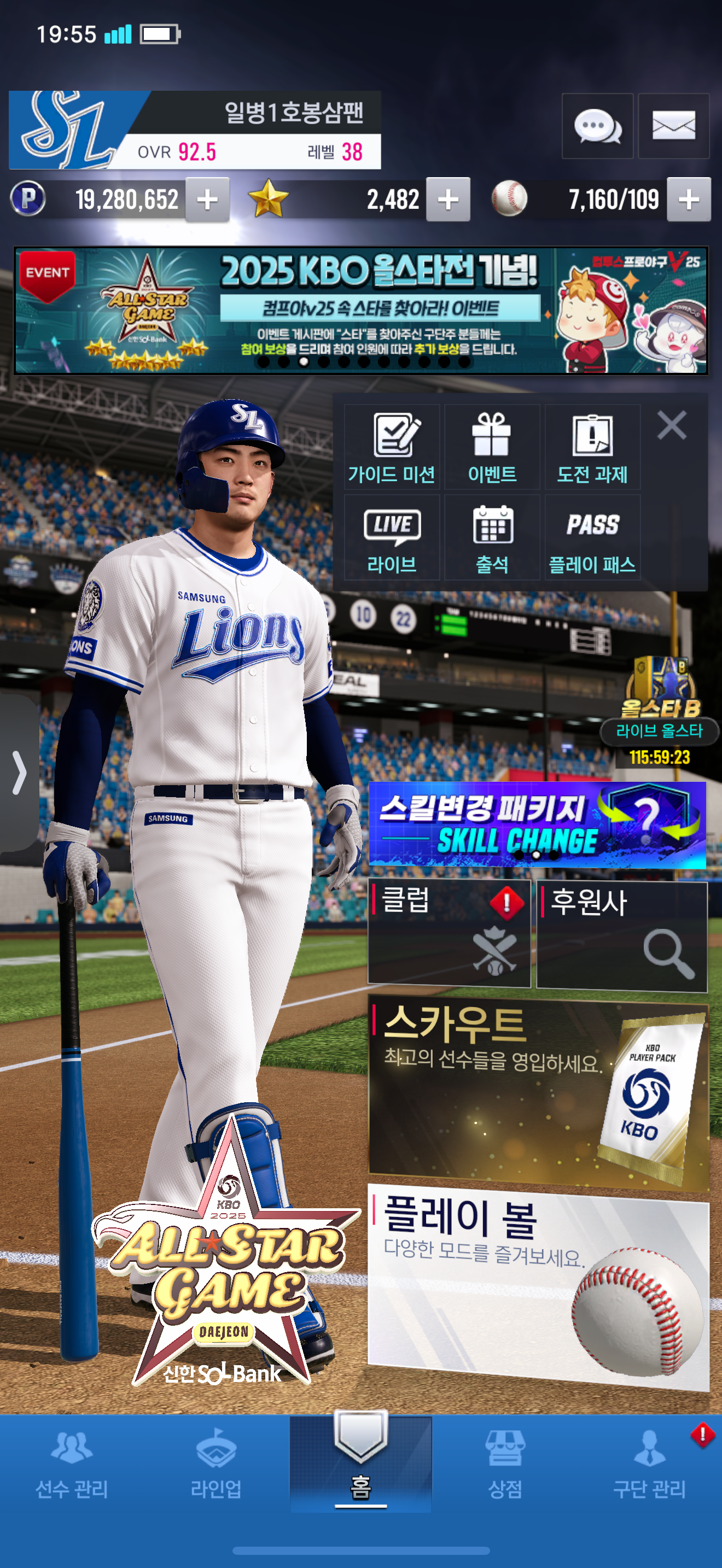Add more points with the plus button
The height and width of the screenshot is (1568, 722).
click(208, 200)
